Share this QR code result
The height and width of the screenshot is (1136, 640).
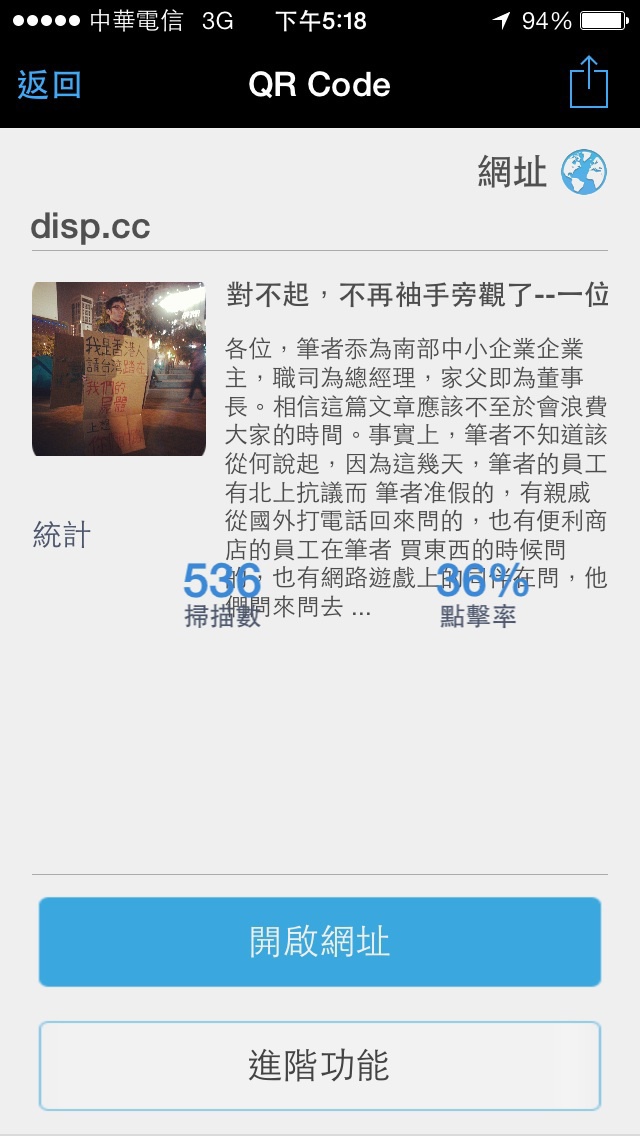589,82
